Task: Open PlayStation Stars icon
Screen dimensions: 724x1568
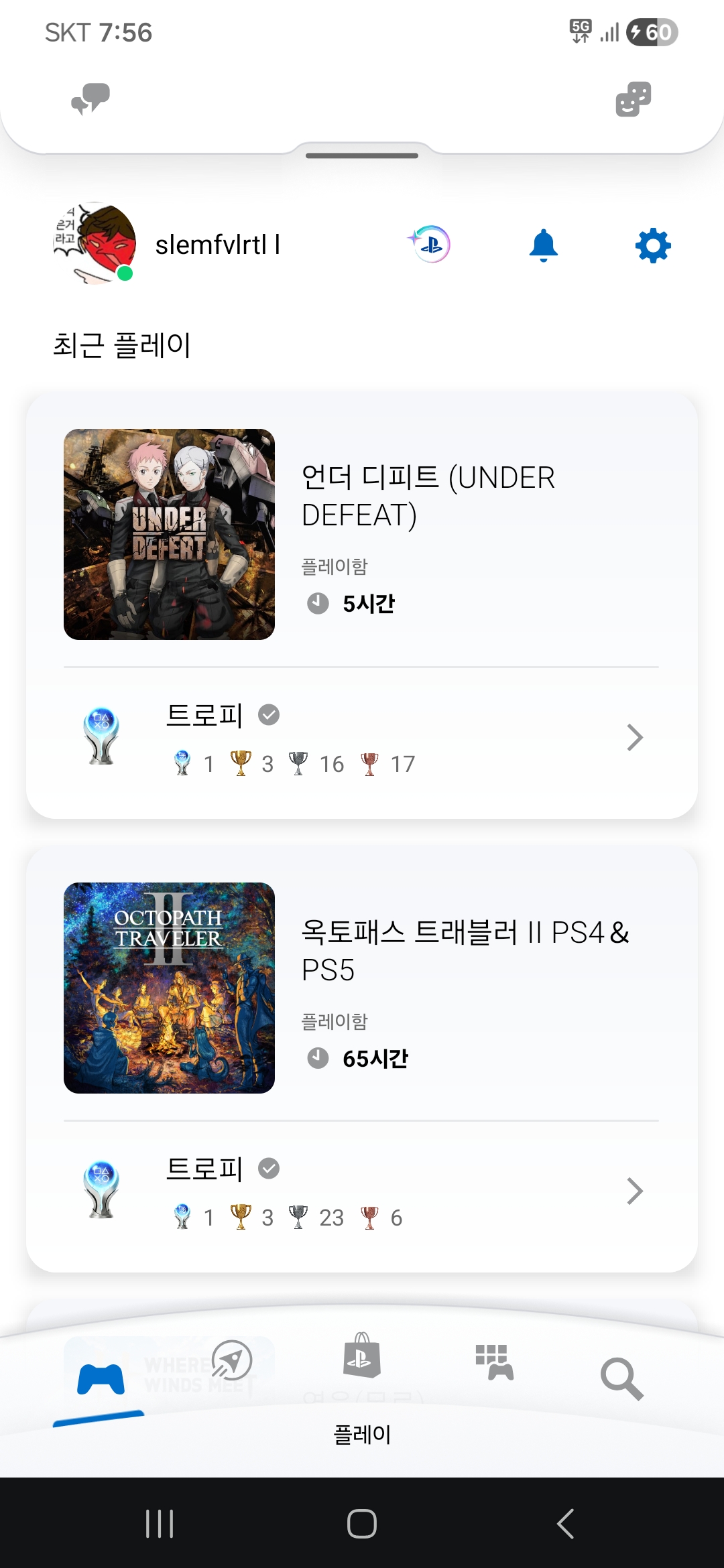Action: (430, 245)
